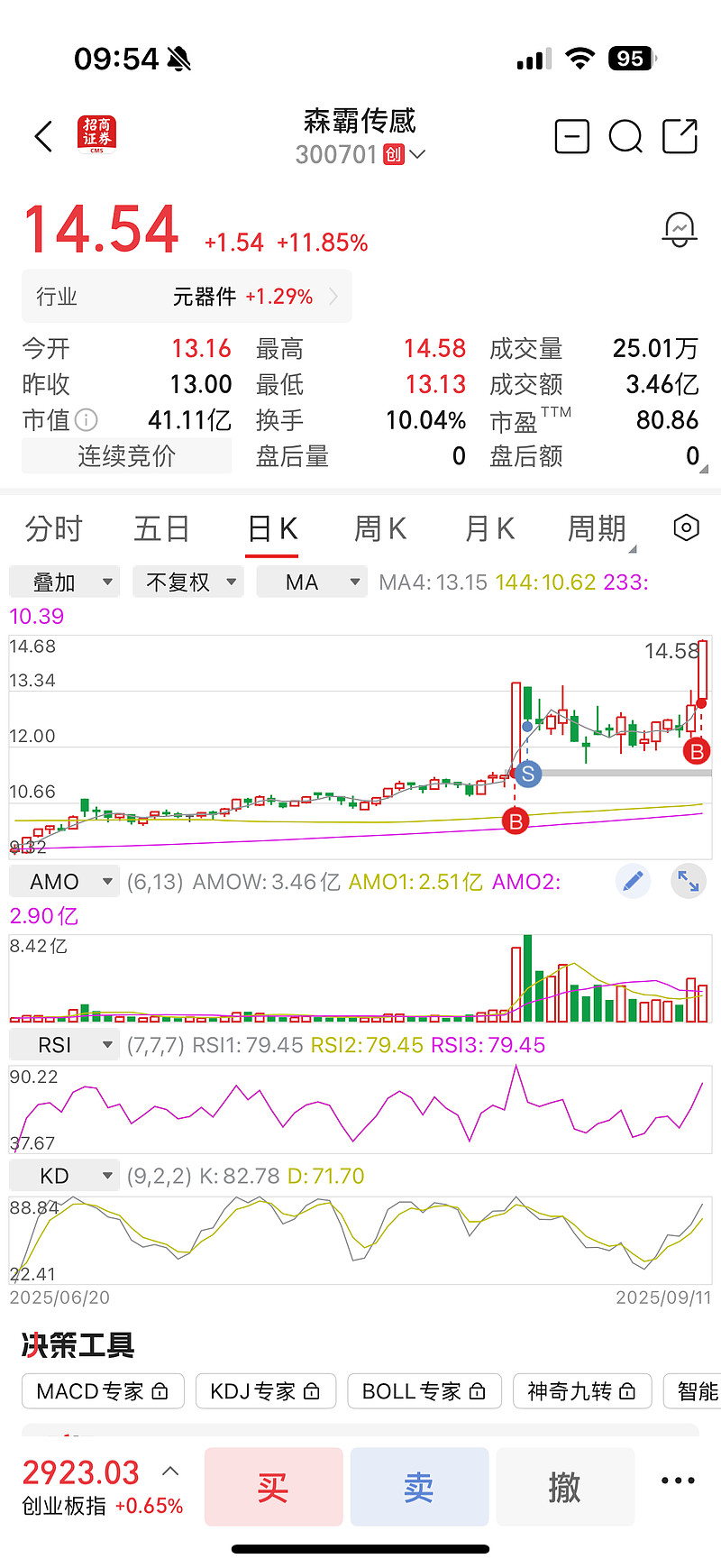Image resolution: width=721 pixels, height=1568 pixels.
Task: Set a price alert with the bell
Action: point(680,229)
